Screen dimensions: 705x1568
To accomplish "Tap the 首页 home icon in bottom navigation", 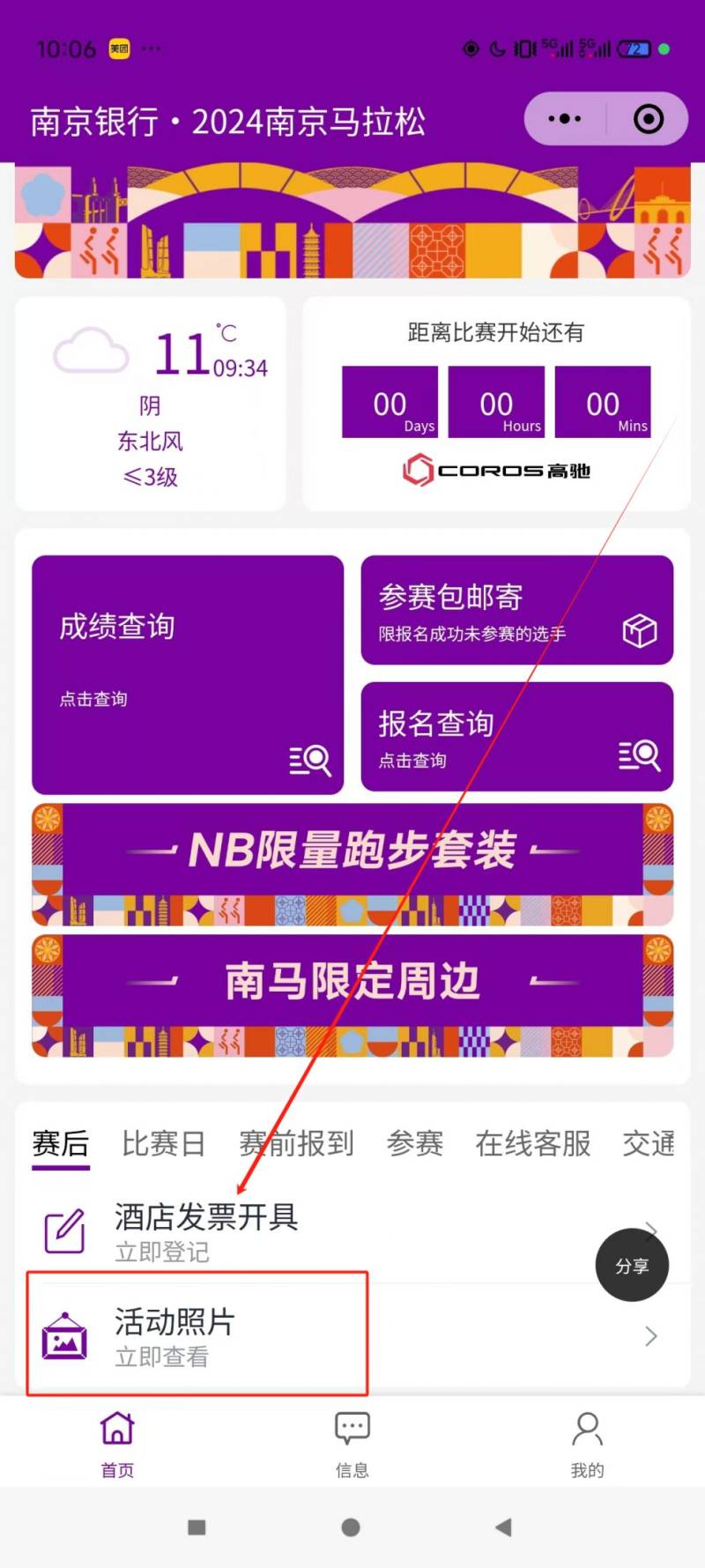I will tap(117, 1428).
